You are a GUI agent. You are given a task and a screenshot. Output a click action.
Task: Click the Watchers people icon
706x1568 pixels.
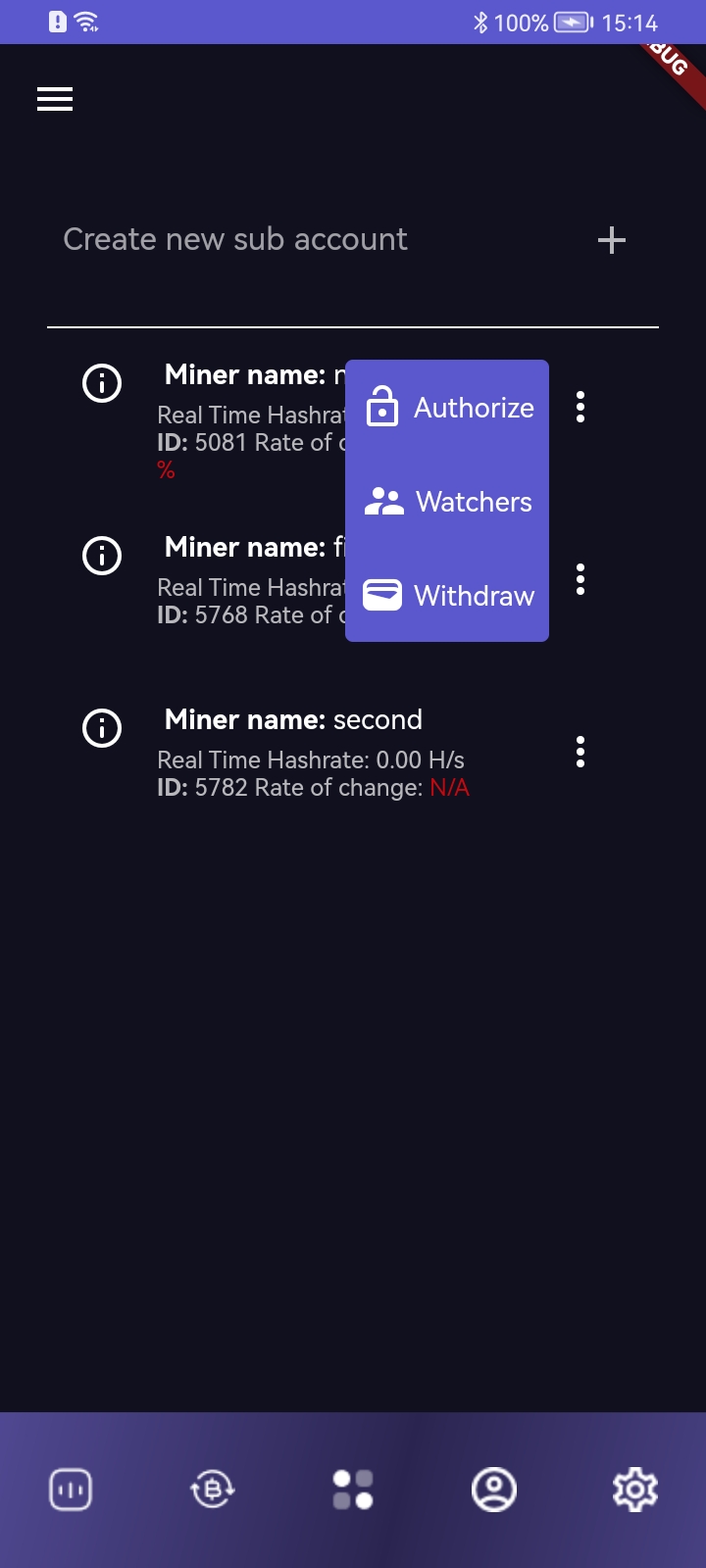(x=382, y=501)
